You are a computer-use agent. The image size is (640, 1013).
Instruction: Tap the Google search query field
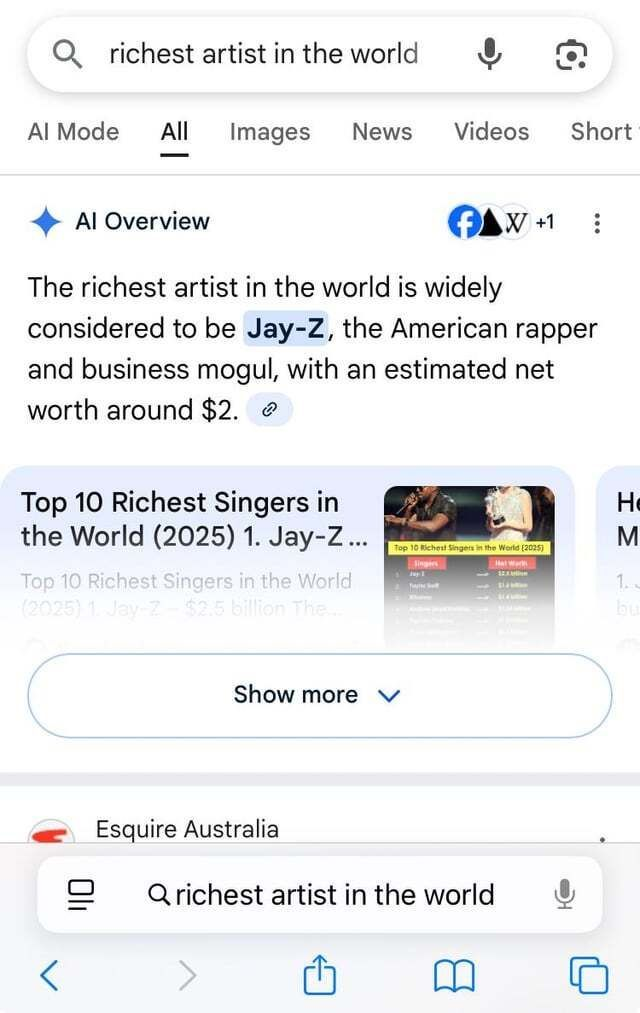263,54
